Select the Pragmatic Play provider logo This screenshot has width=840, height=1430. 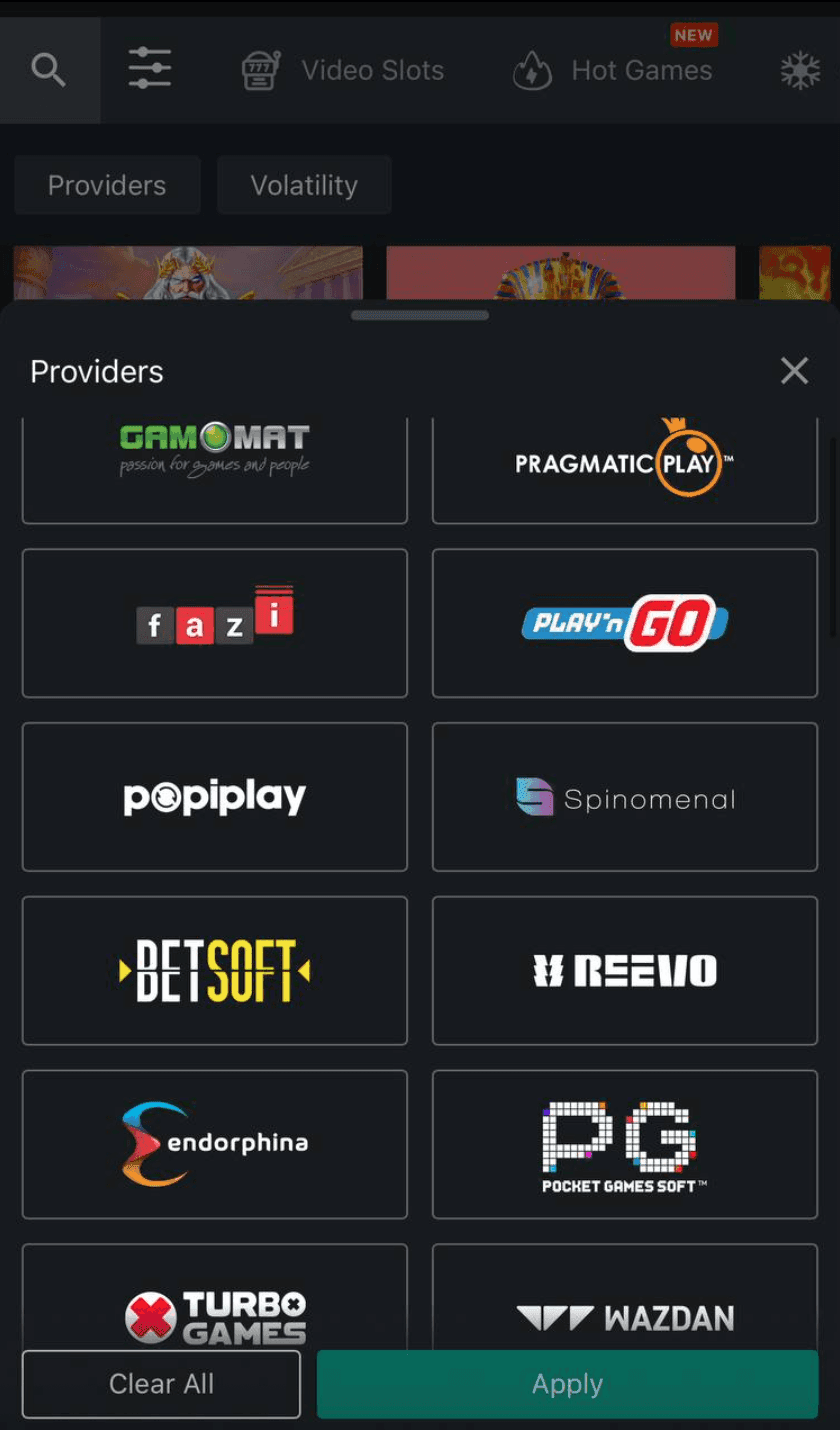(x=622, y=460)
